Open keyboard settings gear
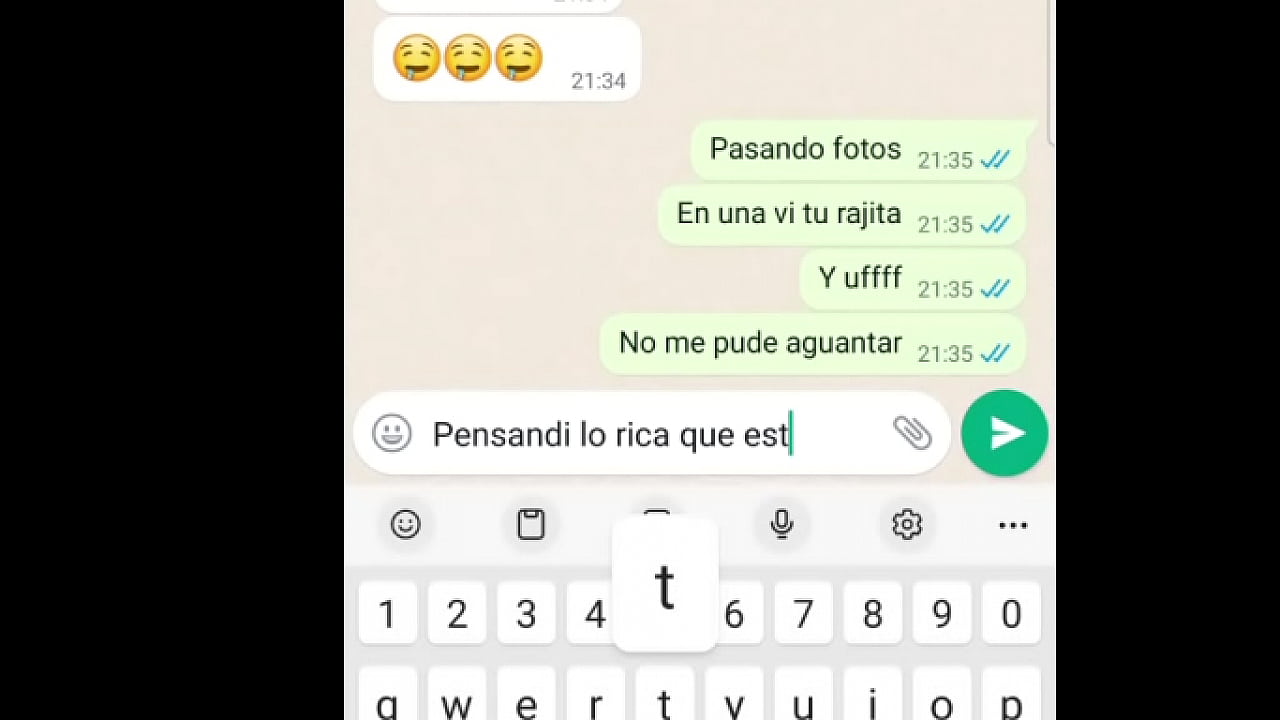The image size is (1280, 720). [907, 524]
